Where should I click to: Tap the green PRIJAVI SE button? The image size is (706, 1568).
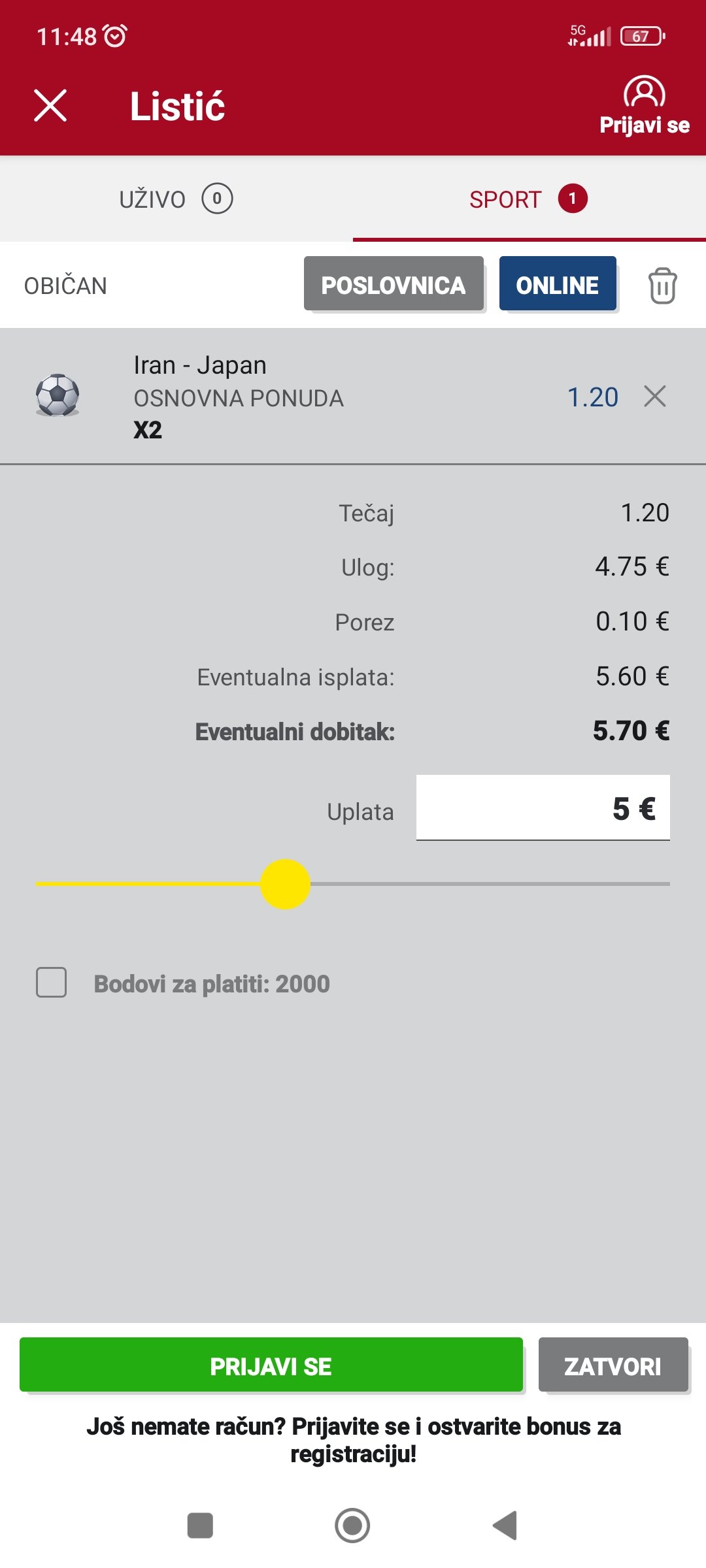click(271, 1365)
